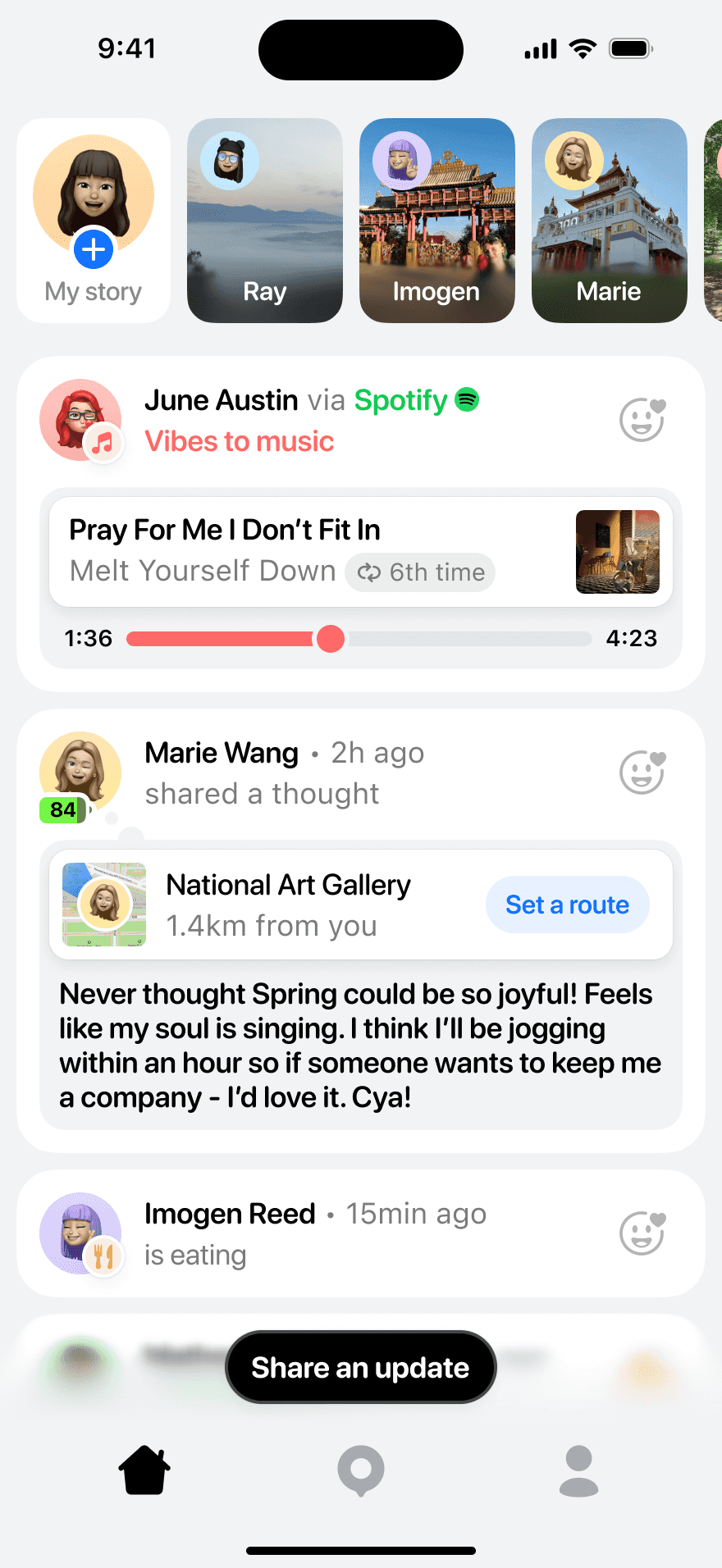722x1568 pixels.
Task: React to Imogen Reed's eating status
Action: click(642, 1233)
